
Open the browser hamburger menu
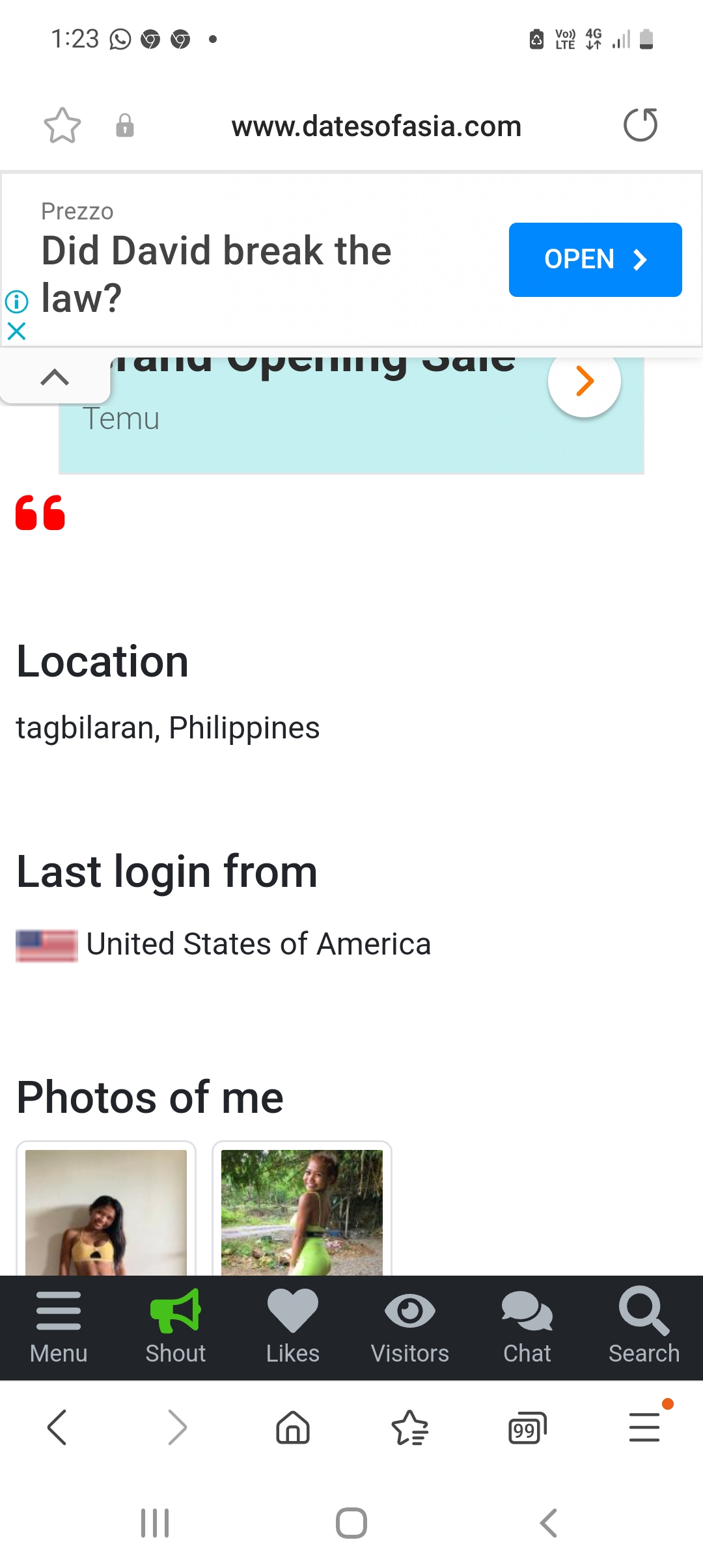644,1427
